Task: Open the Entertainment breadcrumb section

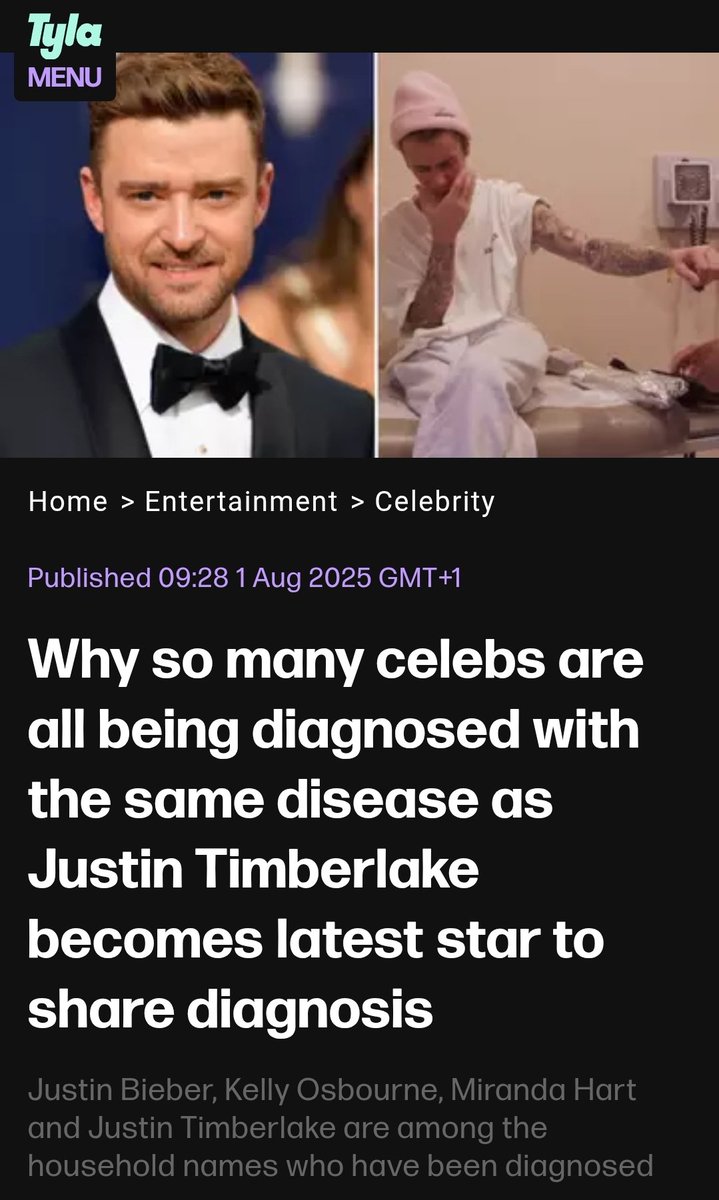Action: pos(241,501)
